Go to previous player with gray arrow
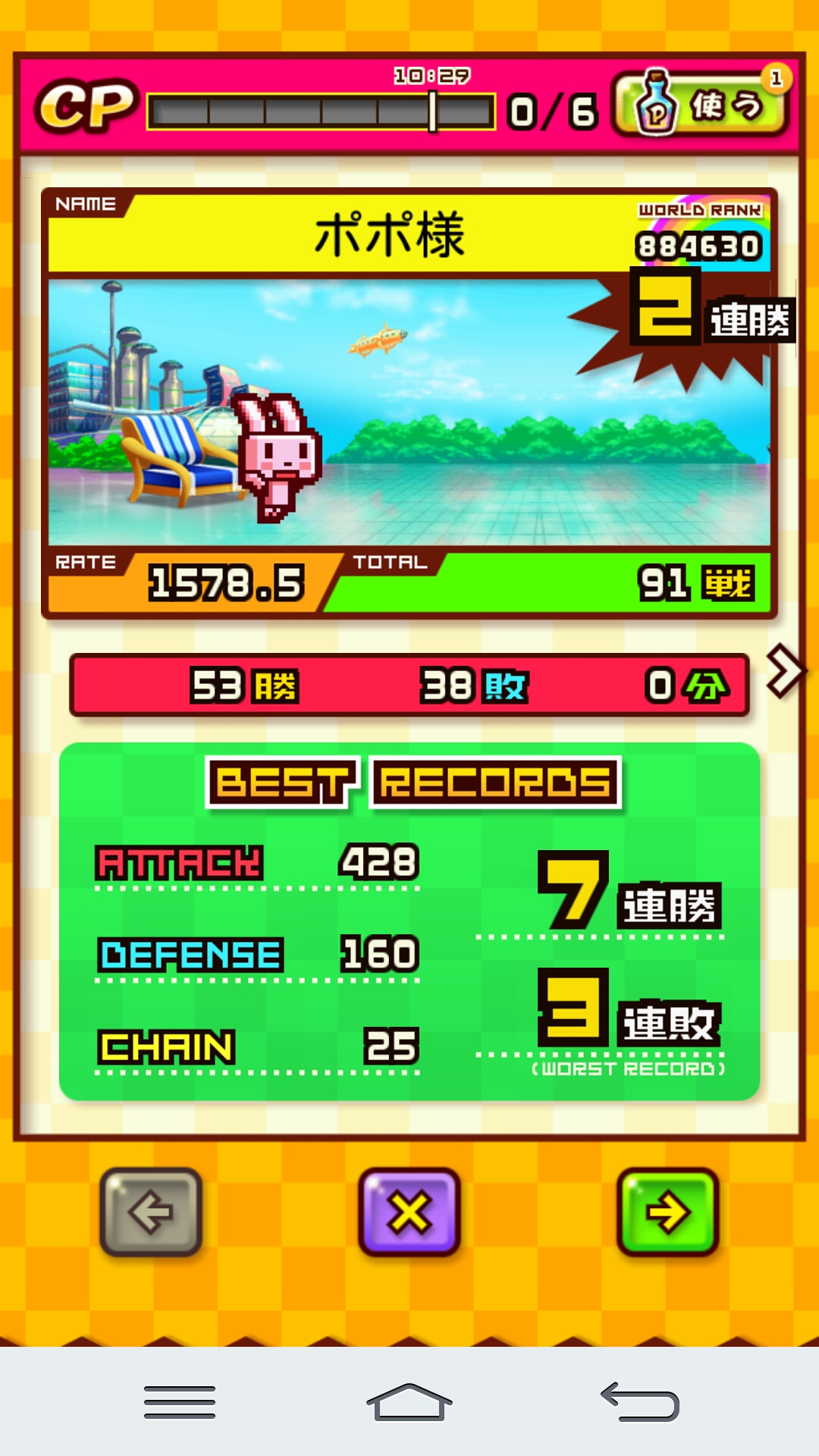The height and width of the screenshot is (1456, 819). (x=151, y=1212)
